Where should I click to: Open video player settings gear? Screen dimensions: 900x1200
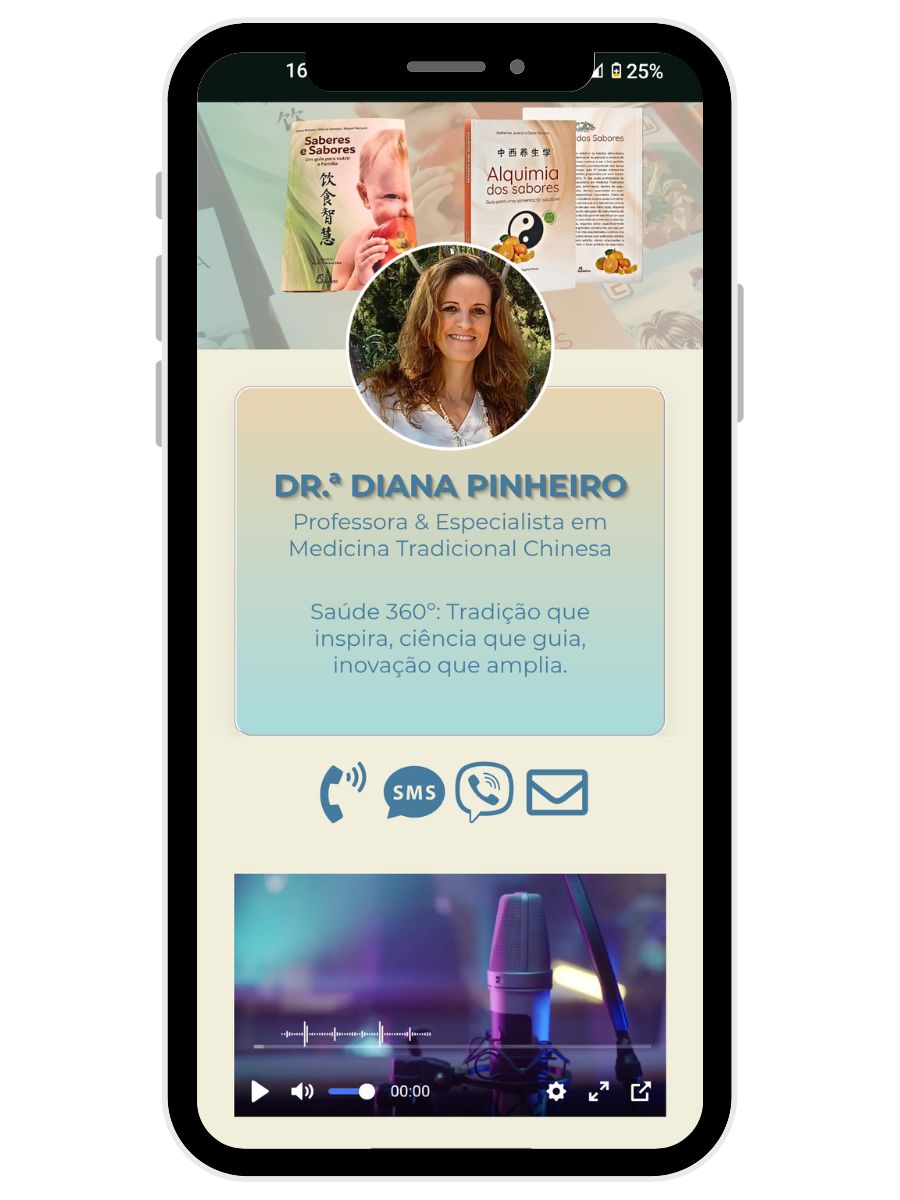pyautogui.click(x=556, y=1091)
